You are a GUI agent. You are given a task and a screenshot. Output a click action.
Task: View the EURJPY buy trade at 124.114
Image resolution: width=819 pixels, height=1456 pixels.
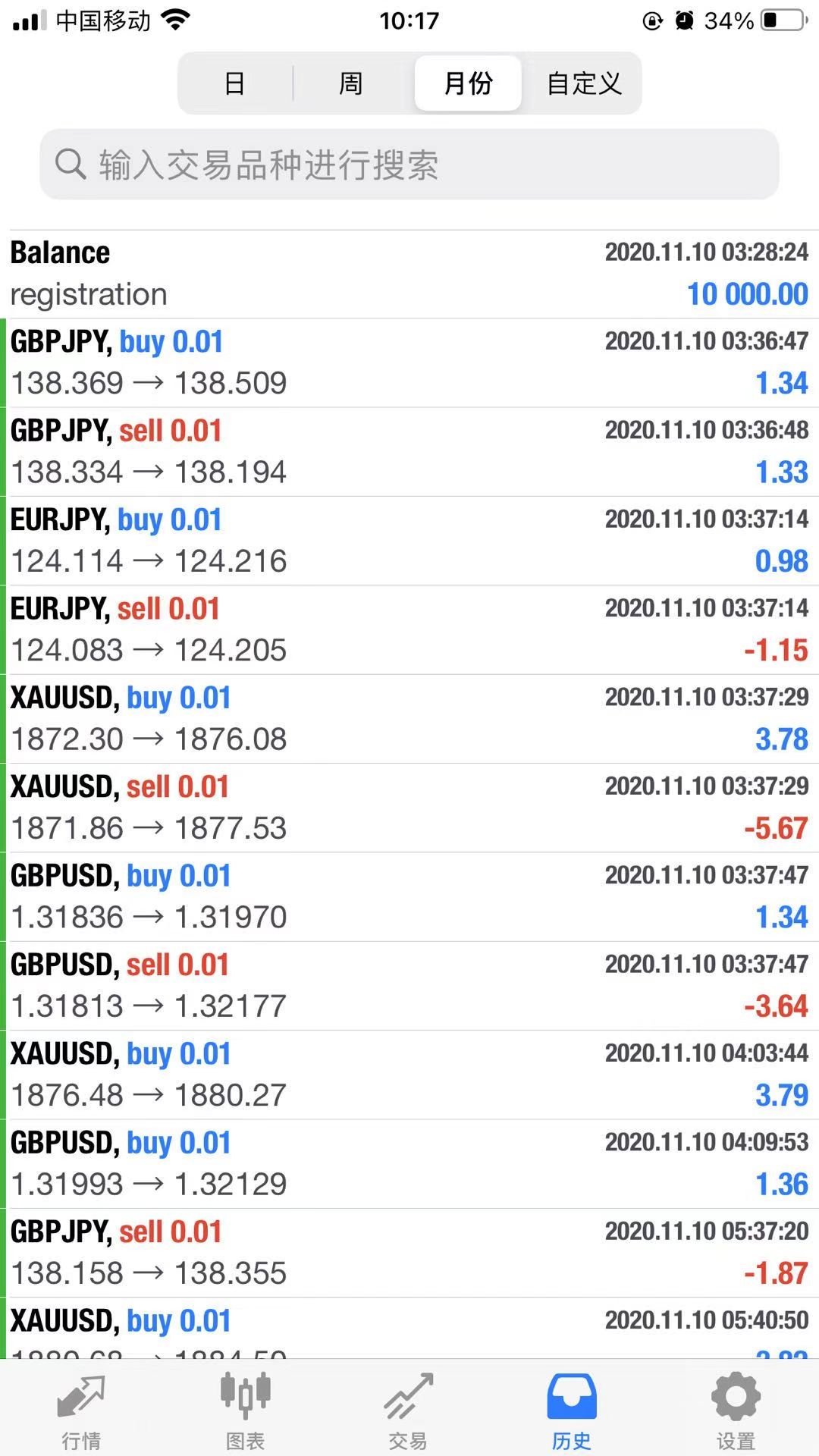click(409, 541)
